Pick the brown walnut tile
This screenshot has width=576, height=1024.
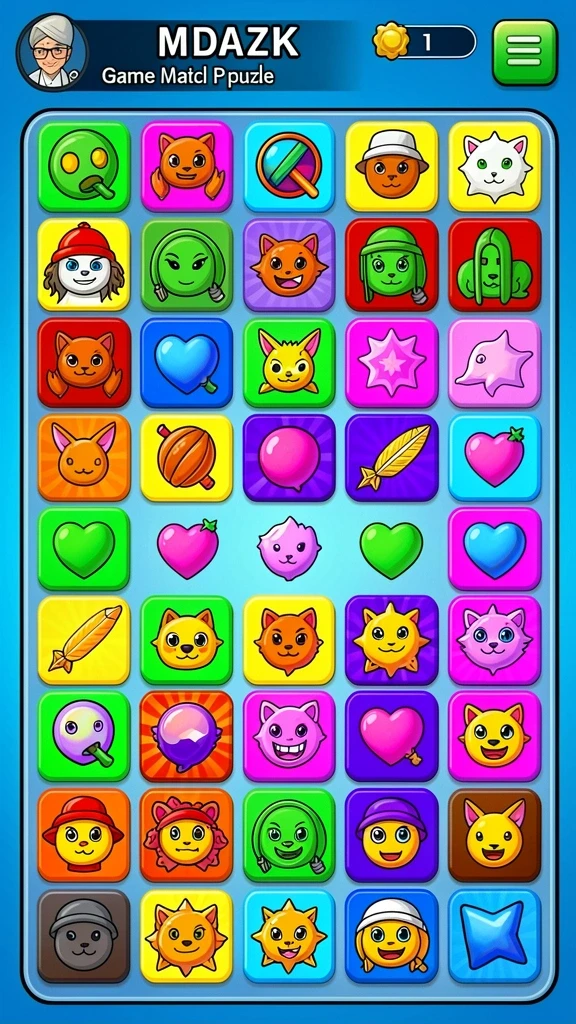tap(187, 458)
